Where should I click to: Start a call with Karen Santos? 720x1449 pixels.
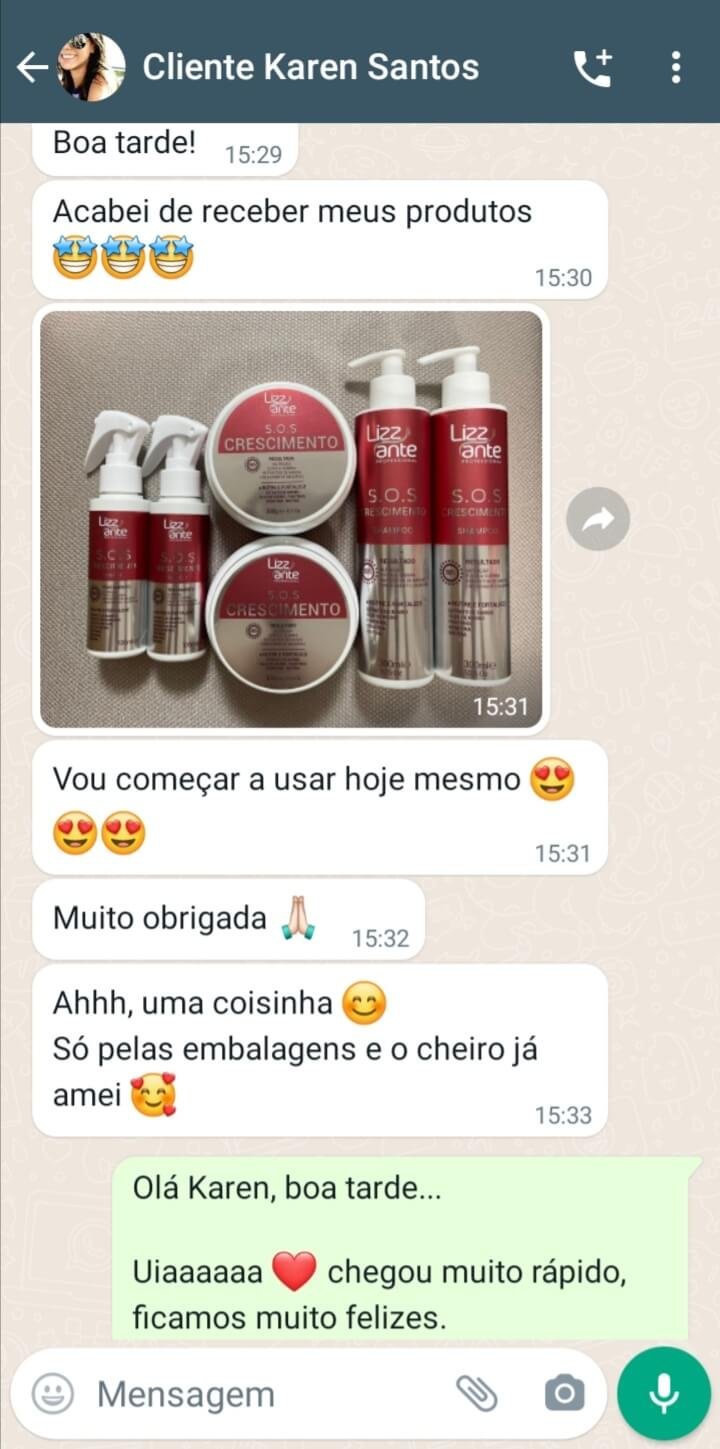click(592, 68)
